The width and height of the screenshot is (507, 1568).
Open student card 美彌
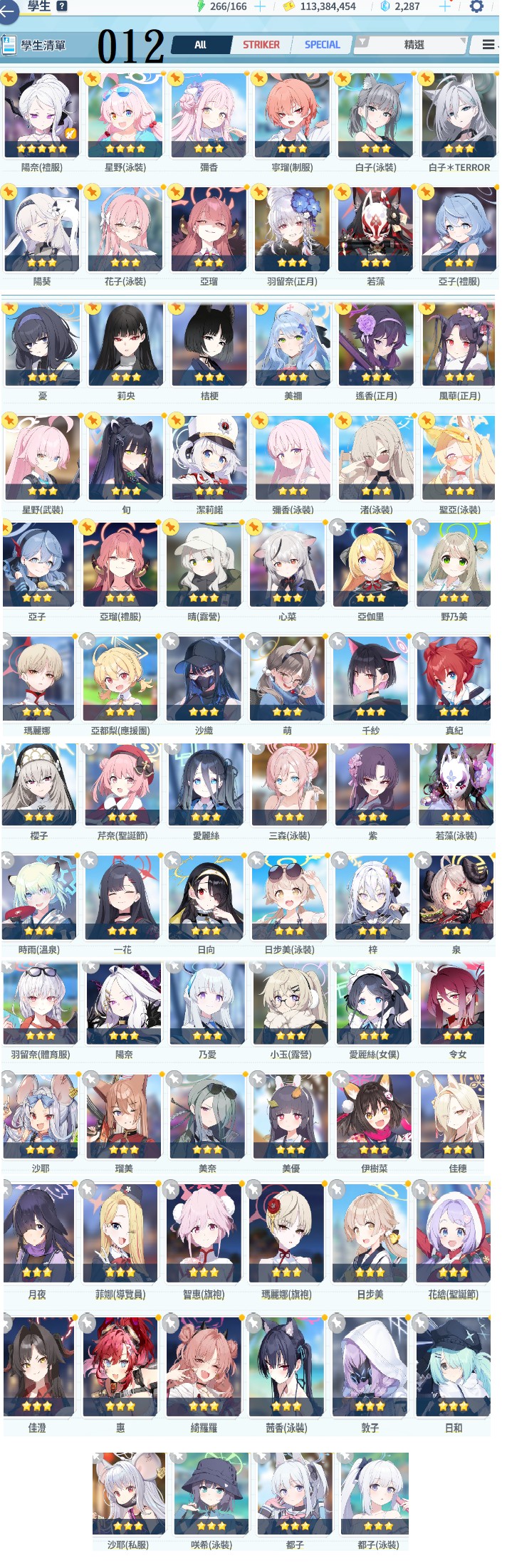(x=293, y=345)
